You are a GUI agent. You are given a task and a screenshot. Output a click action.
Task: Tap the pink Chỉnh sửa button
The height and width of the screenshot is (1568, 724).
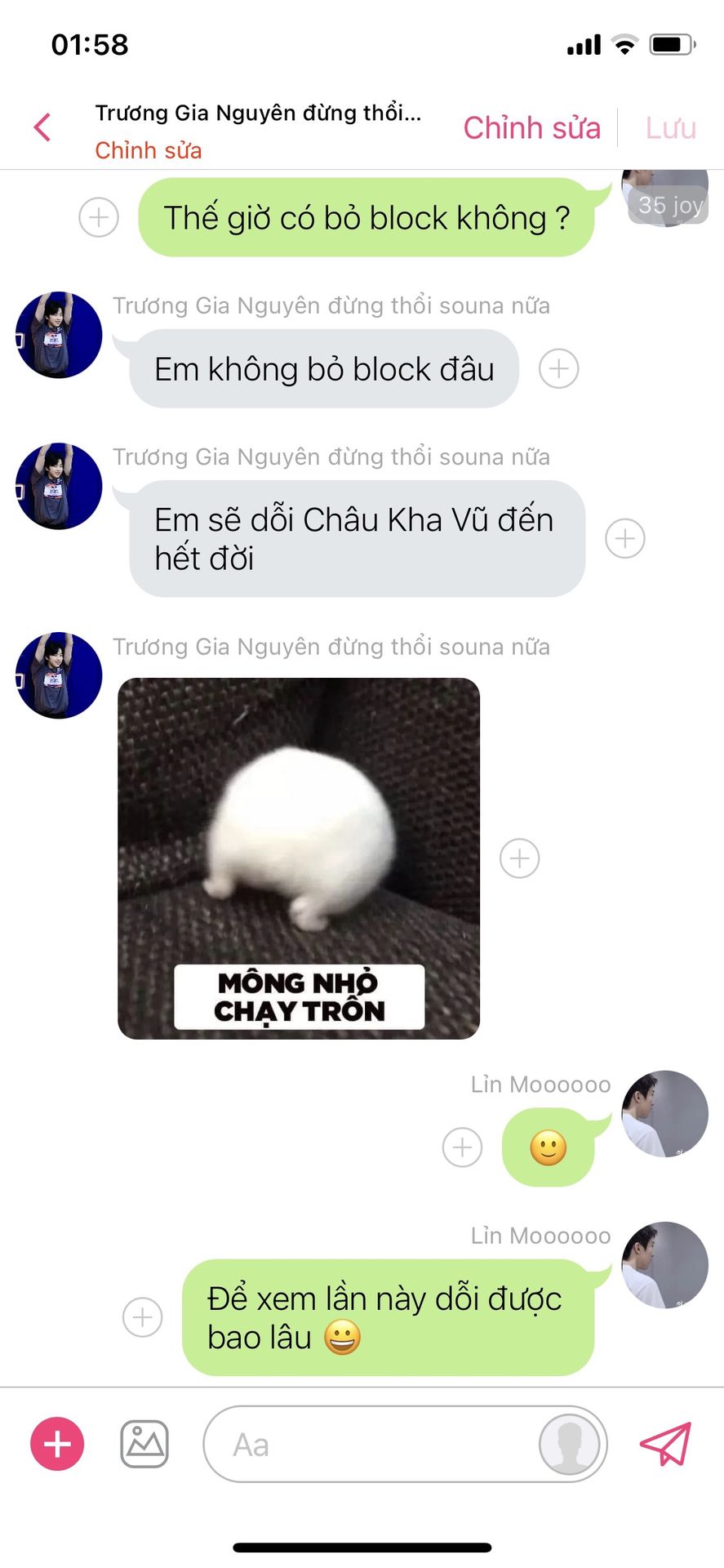(x=531, y=128)
